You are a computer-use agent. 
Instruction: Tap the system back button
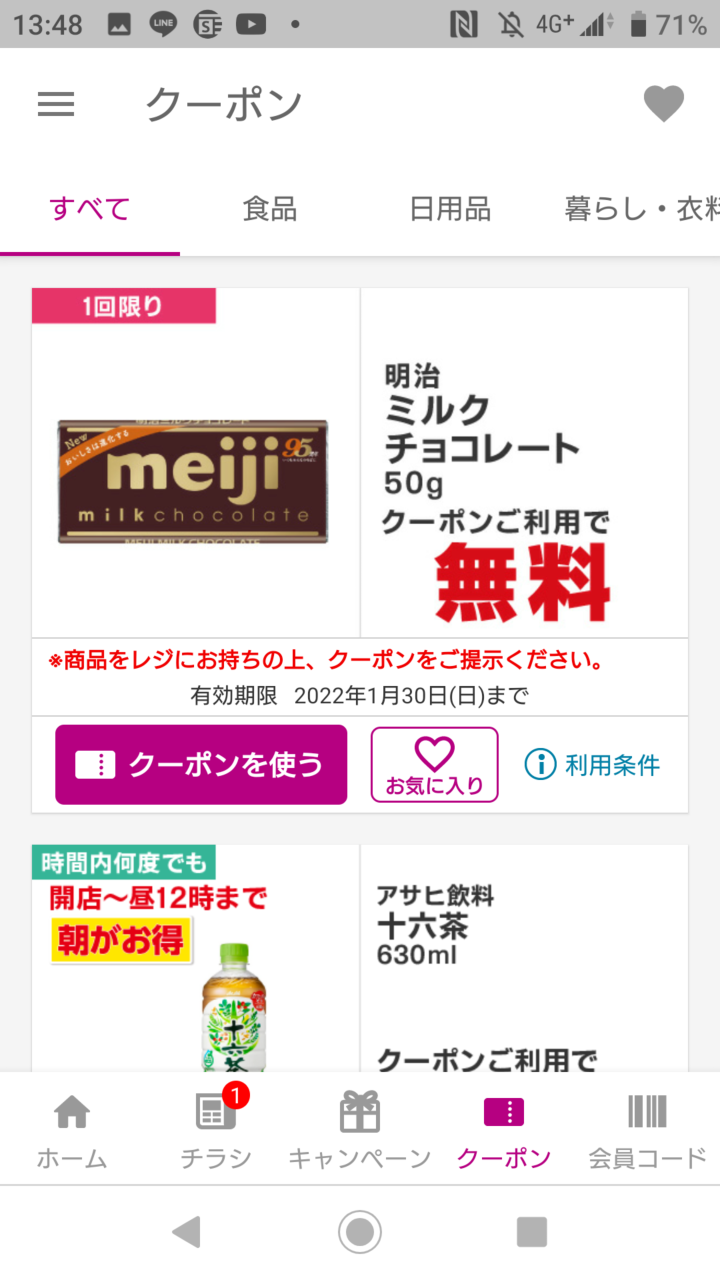(x=187, y=1232)
